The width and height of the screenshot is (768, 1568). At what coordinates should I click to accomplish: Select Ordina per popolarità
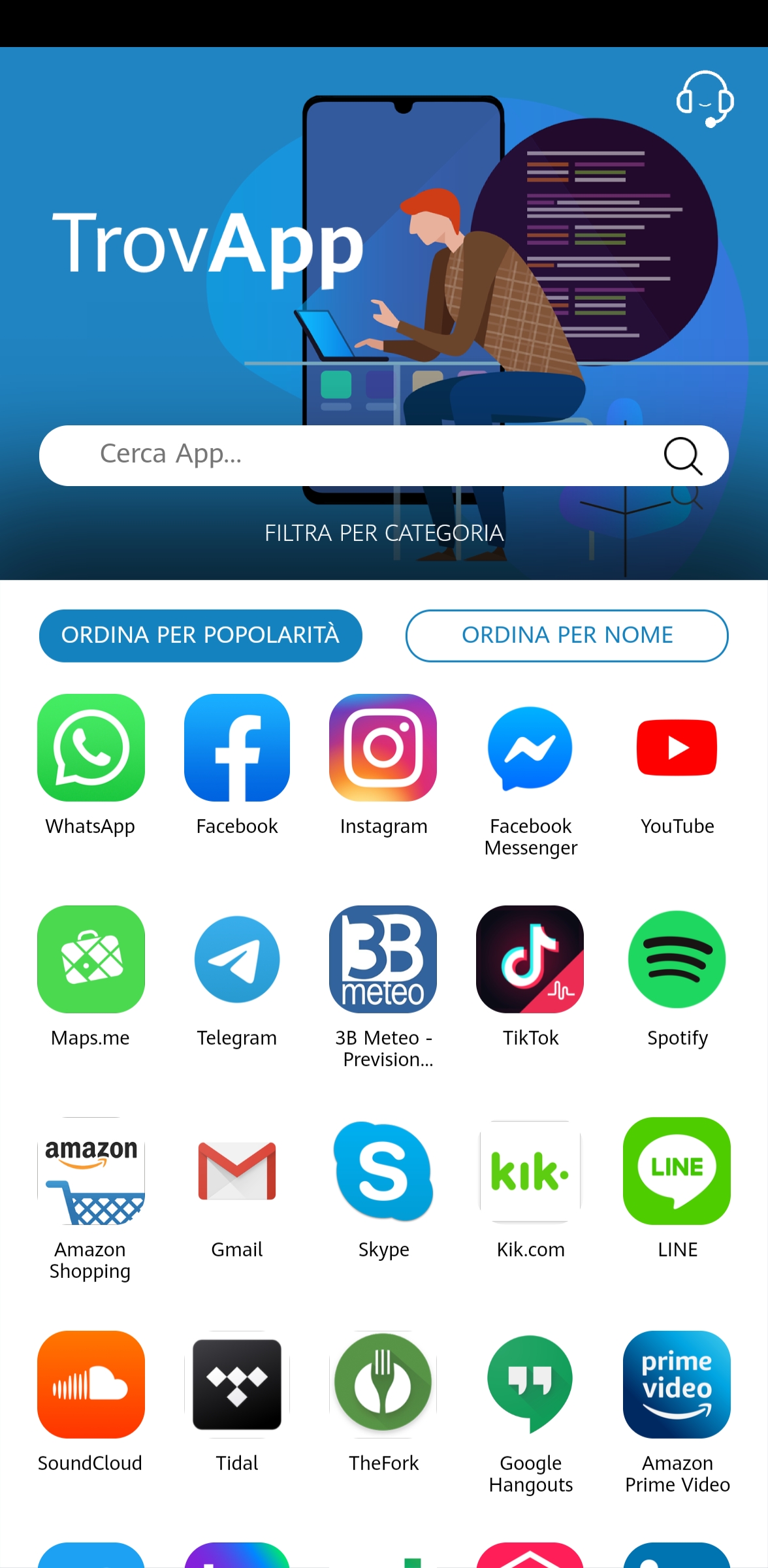(200, 635)
